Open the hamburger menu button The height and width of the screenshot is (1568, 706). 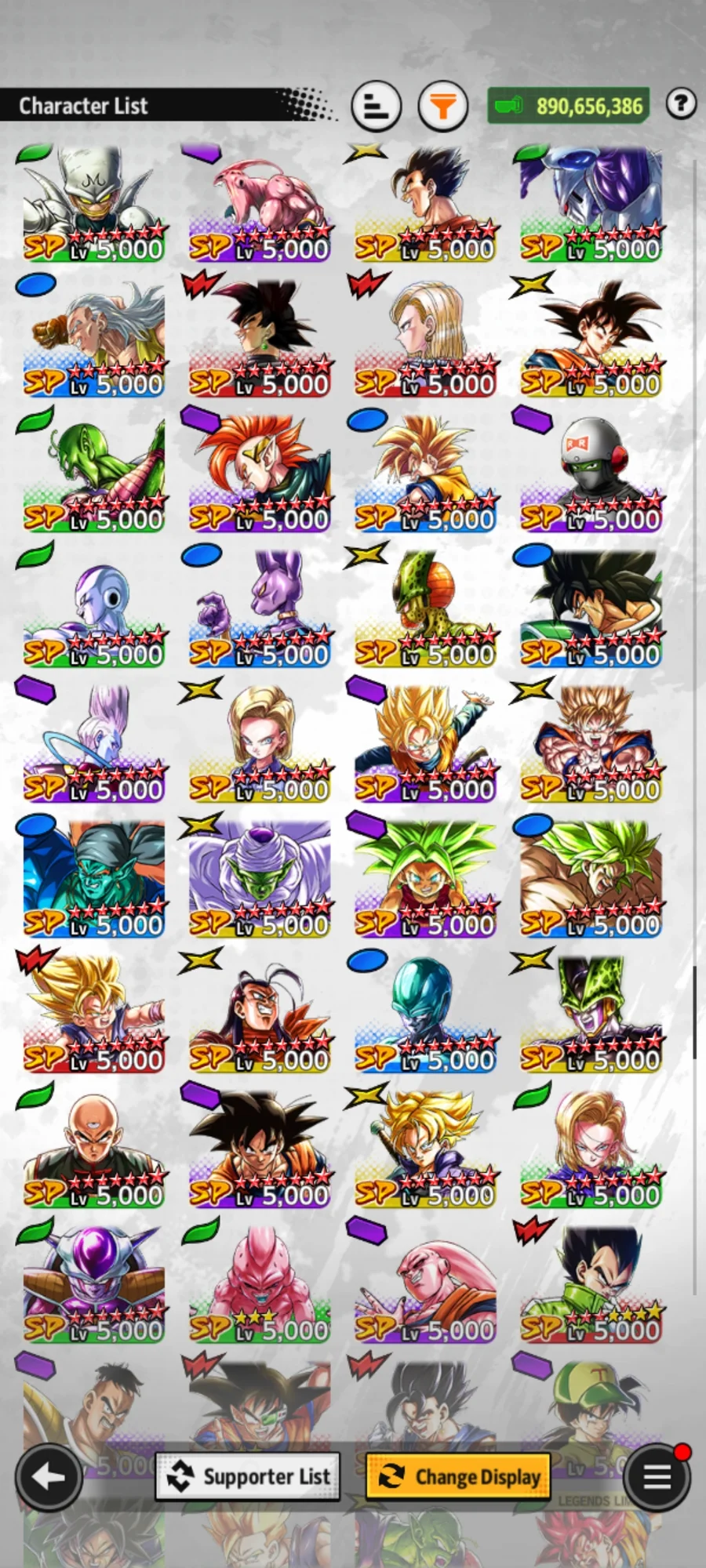tap(657, 1477)
